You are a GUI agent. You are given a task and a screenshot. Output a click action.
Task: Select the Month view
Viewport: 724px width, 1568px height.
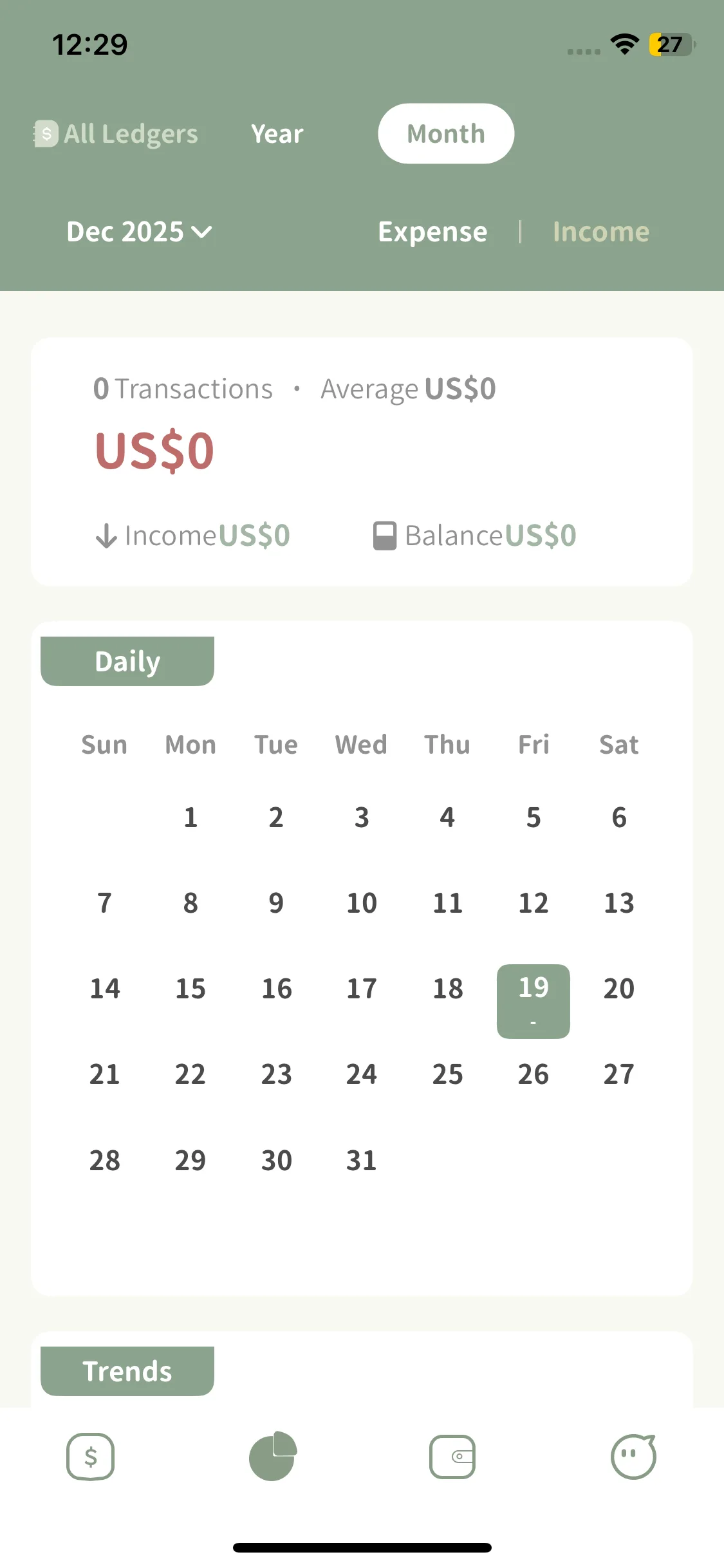(x=445, y=134)
